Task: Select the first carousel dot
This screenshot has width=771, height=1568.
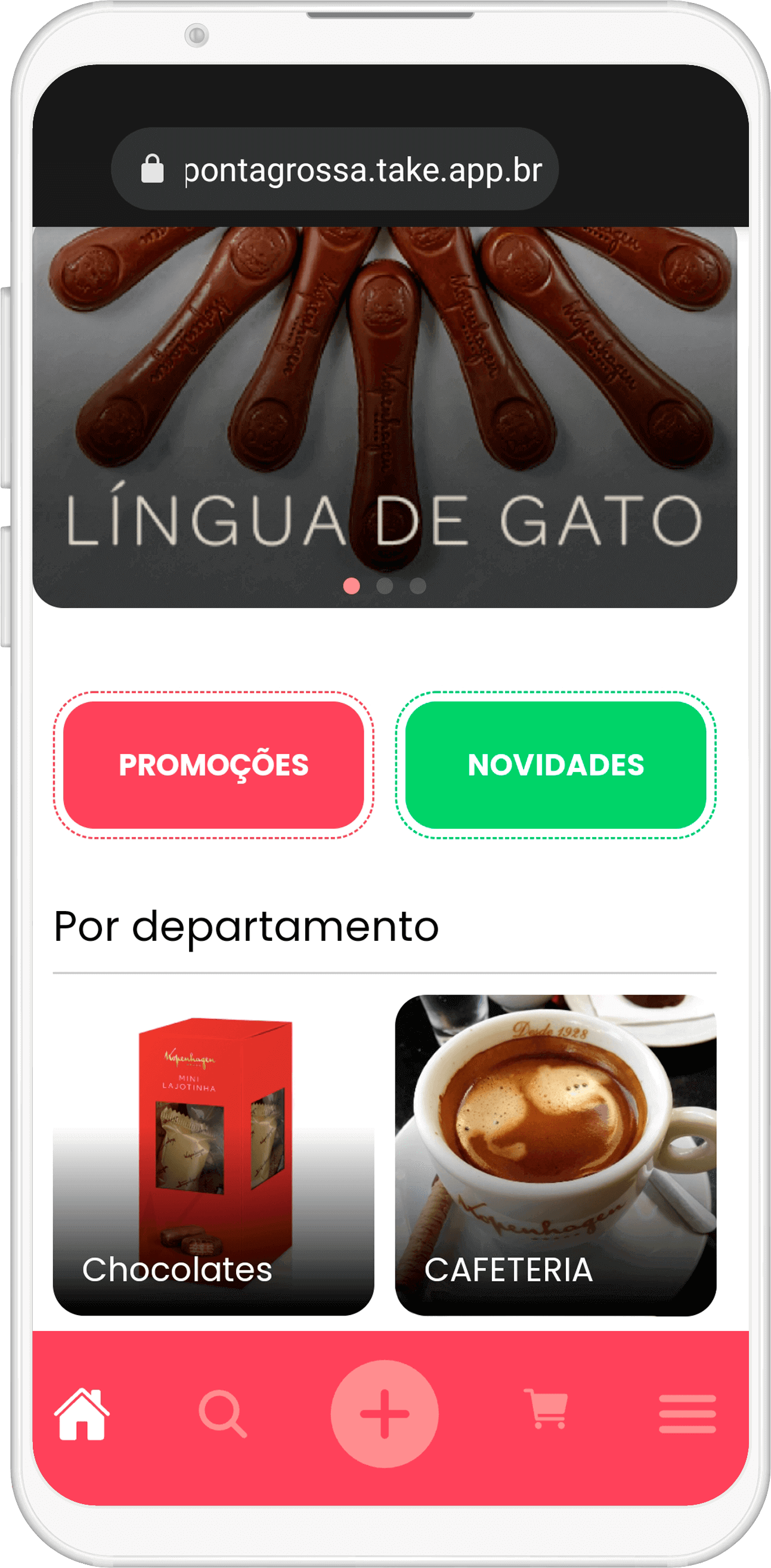Action: (x=351, y=586)
